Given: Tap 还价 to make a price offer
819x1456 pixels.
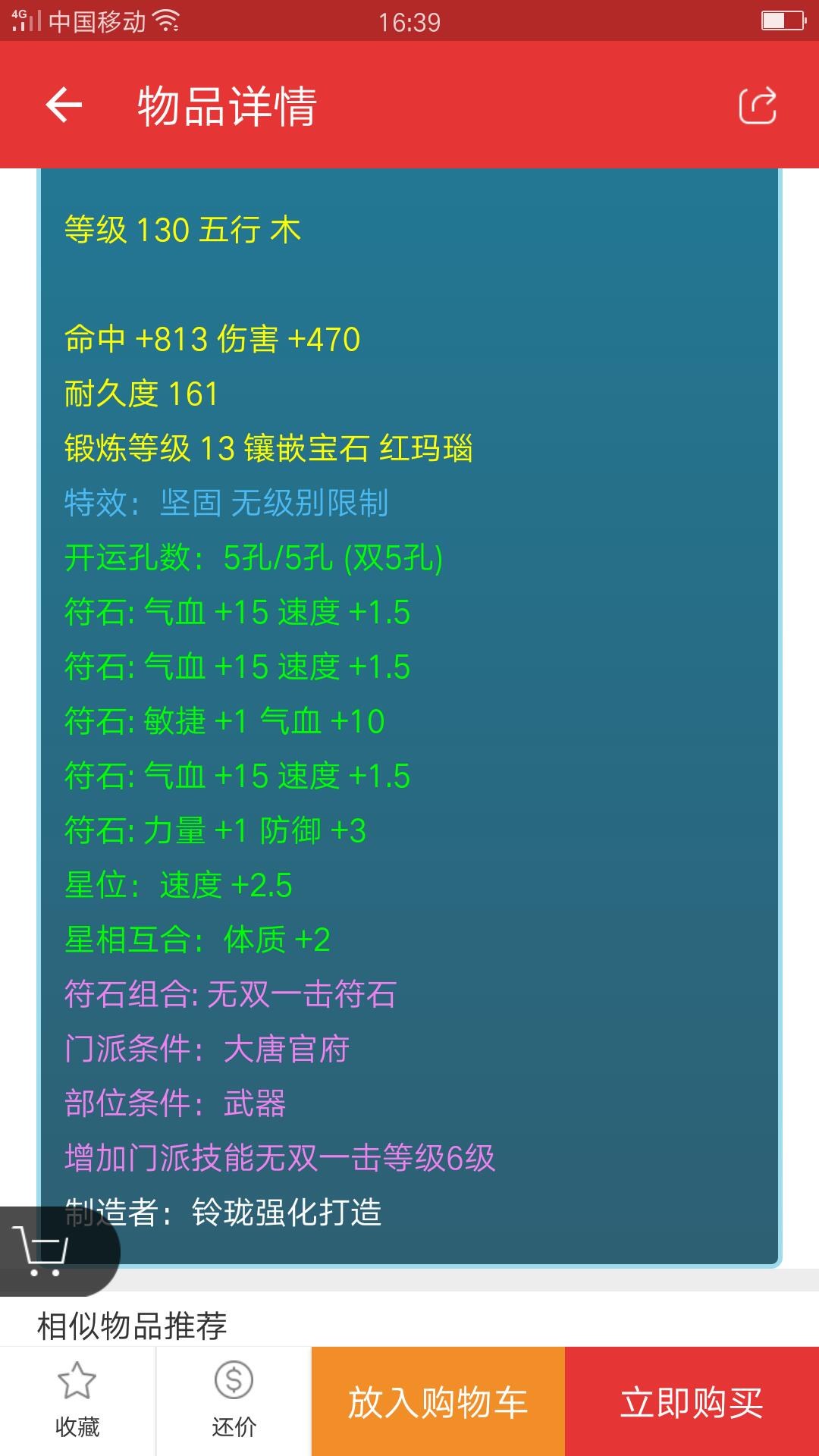Looking at the screenshot, I should click(234, 1401).
